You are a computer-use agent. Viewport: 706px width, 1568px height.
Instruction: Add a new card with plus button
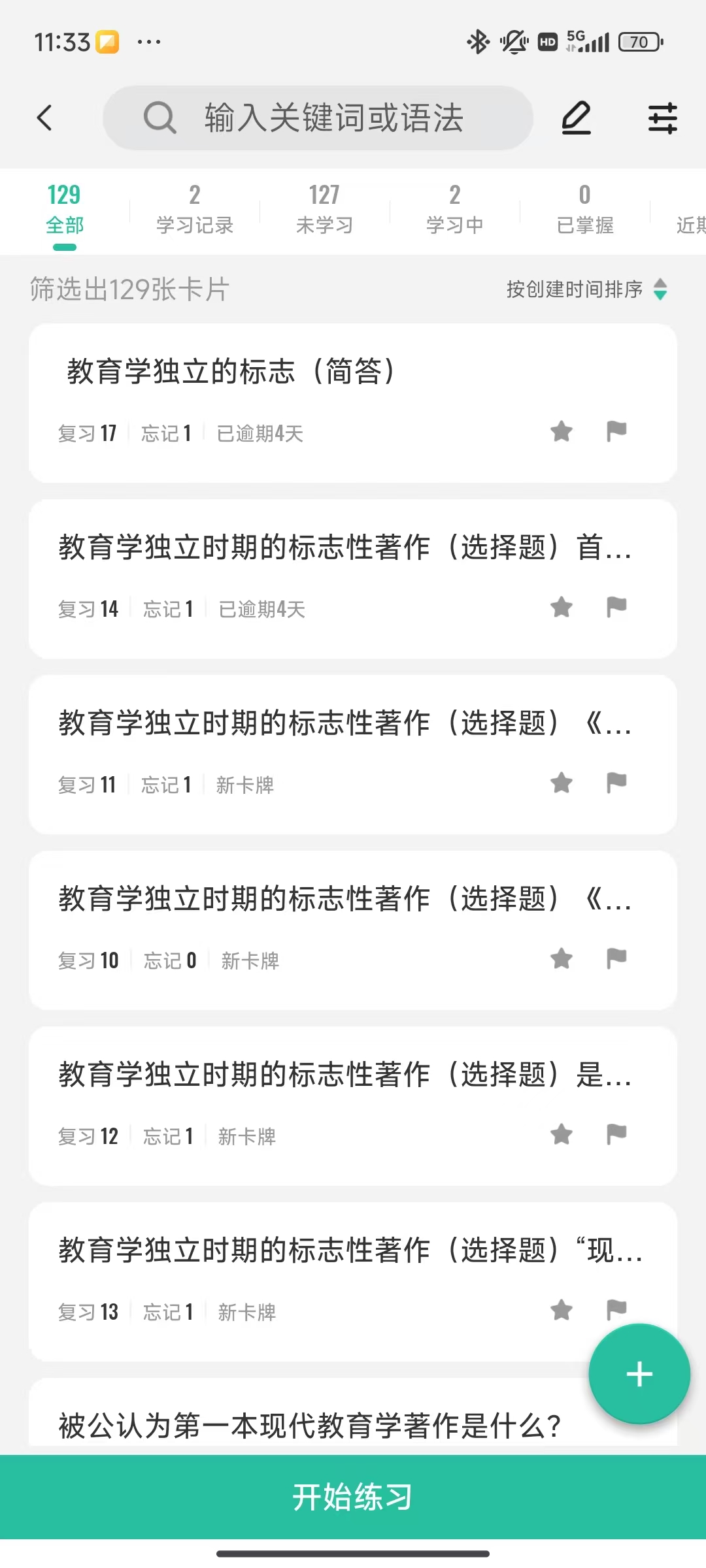639,1374
